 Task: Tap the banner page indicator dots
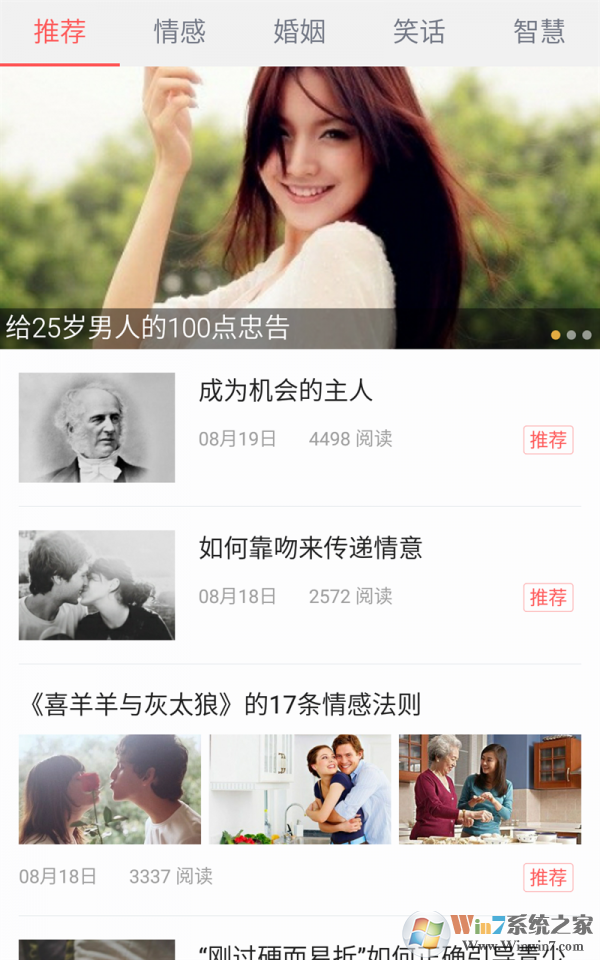click(571, 335)
